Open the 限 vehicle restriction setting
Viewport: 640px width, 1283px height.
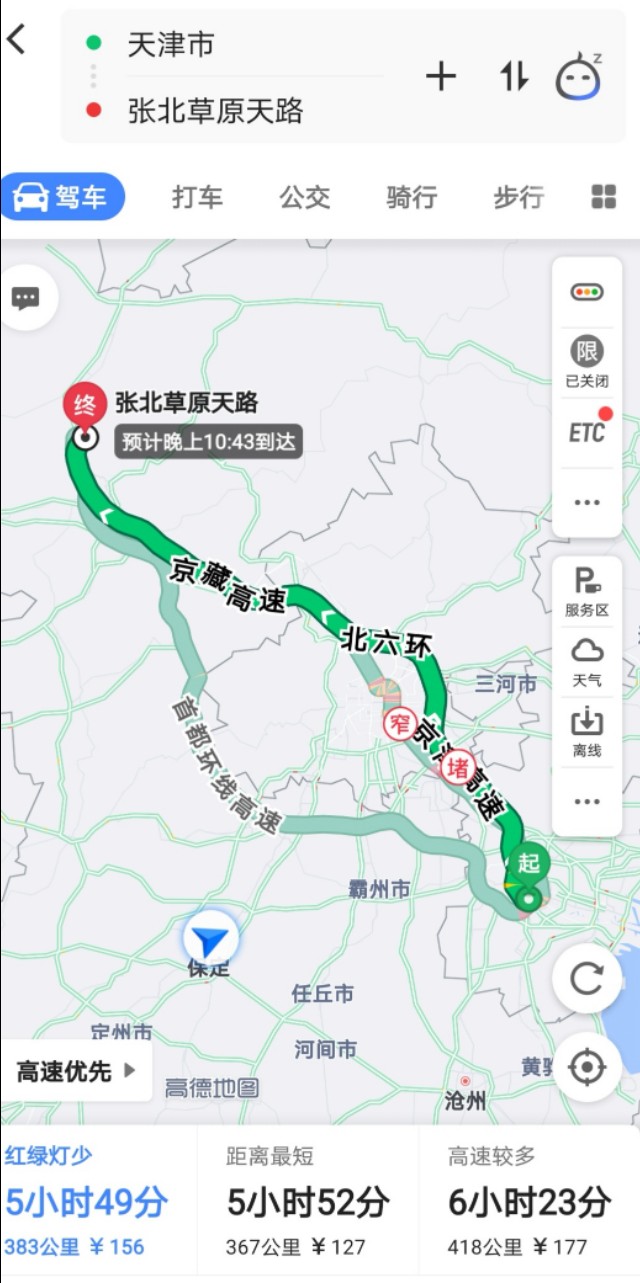coord(587,361)
